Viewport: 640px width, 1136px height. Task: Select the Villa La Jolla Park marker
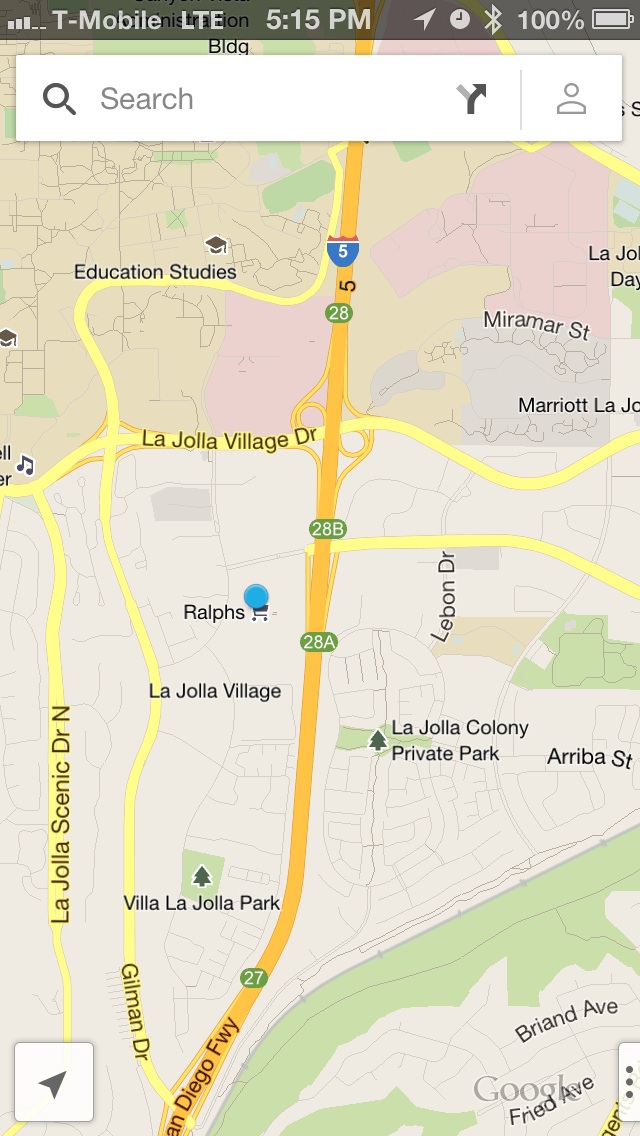coord(202,876)
